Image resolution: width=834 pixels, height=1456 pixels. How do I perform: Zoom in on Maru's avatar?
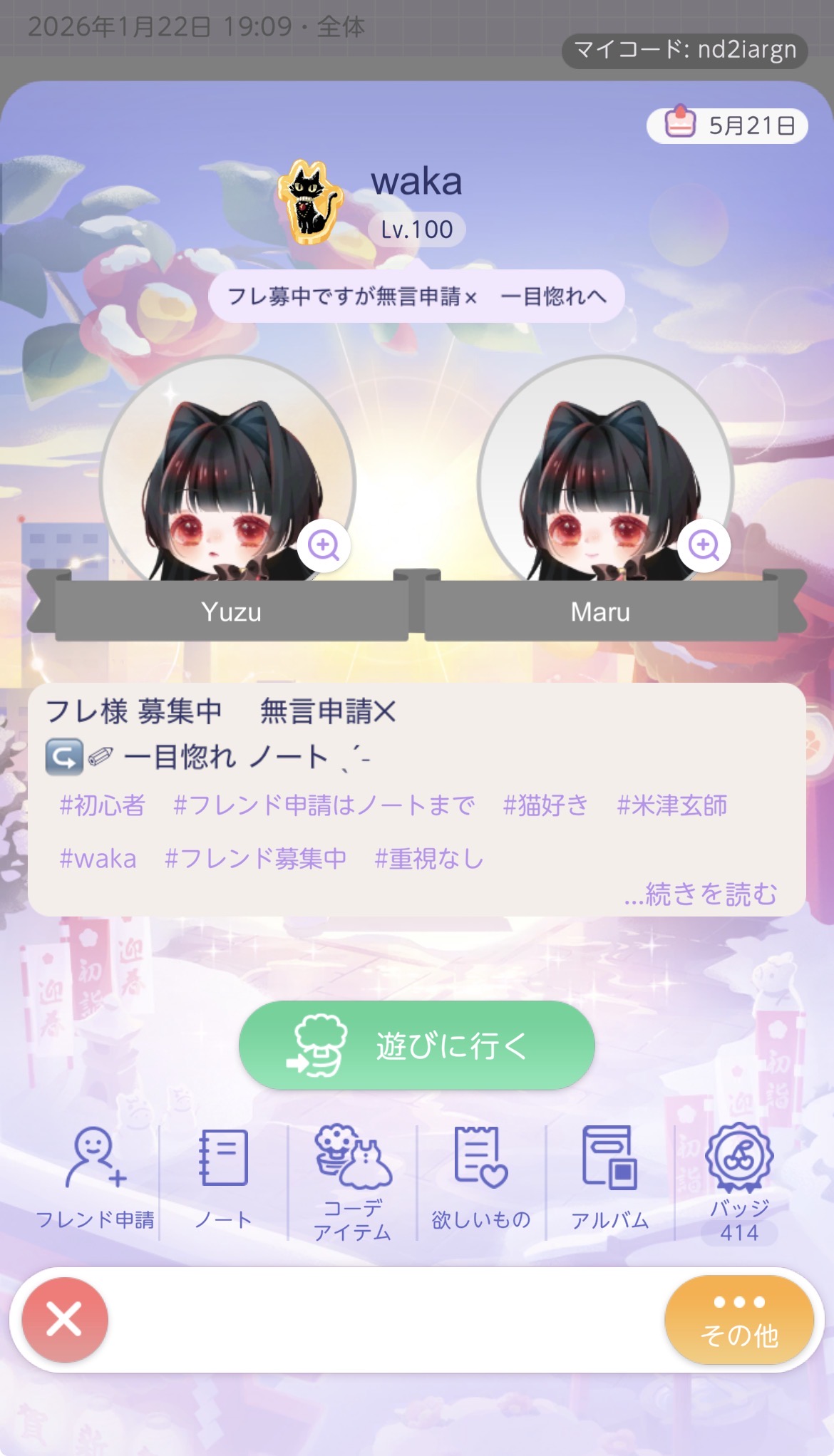click(704, 546)
